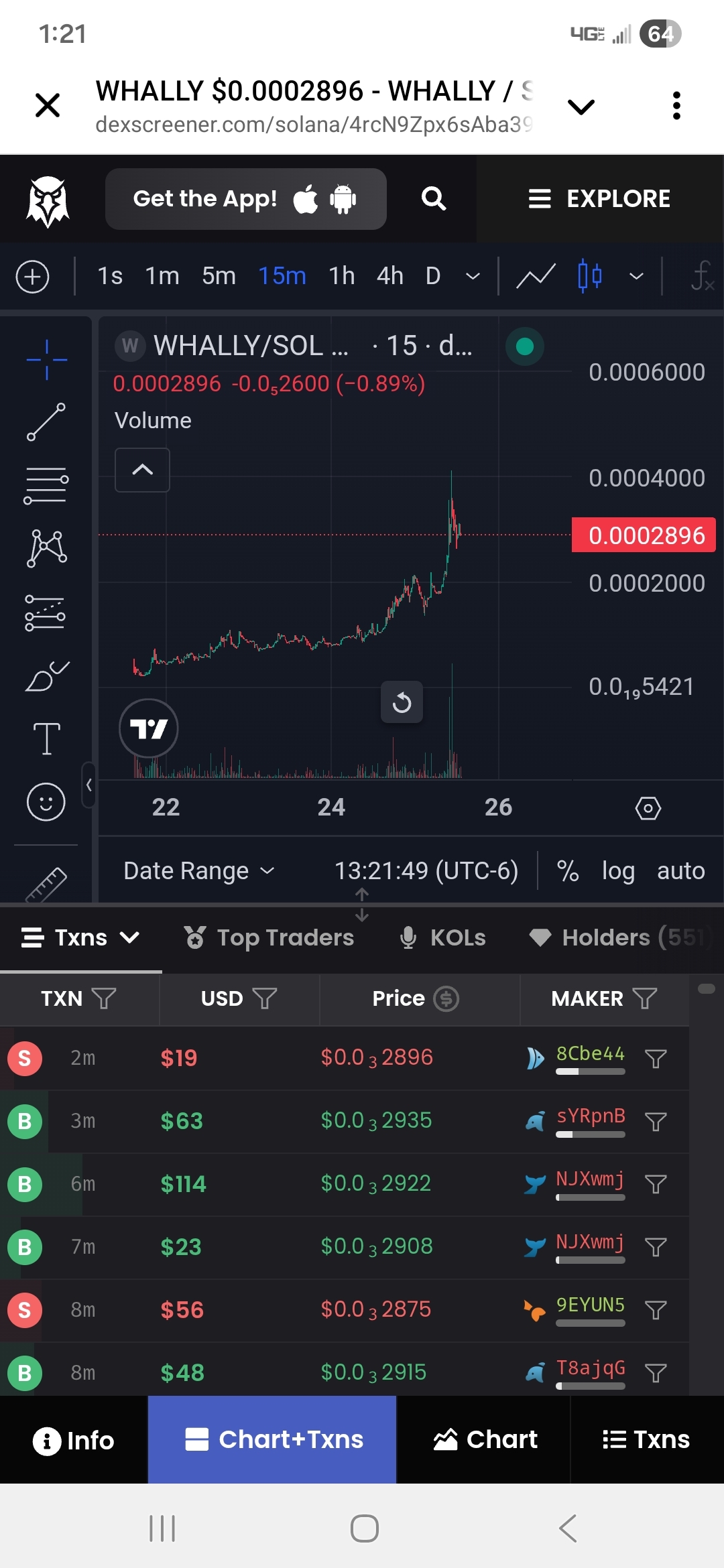Switch the chart to 5m interval
Screen dimensions: 724x1568
tap(219, 275)
